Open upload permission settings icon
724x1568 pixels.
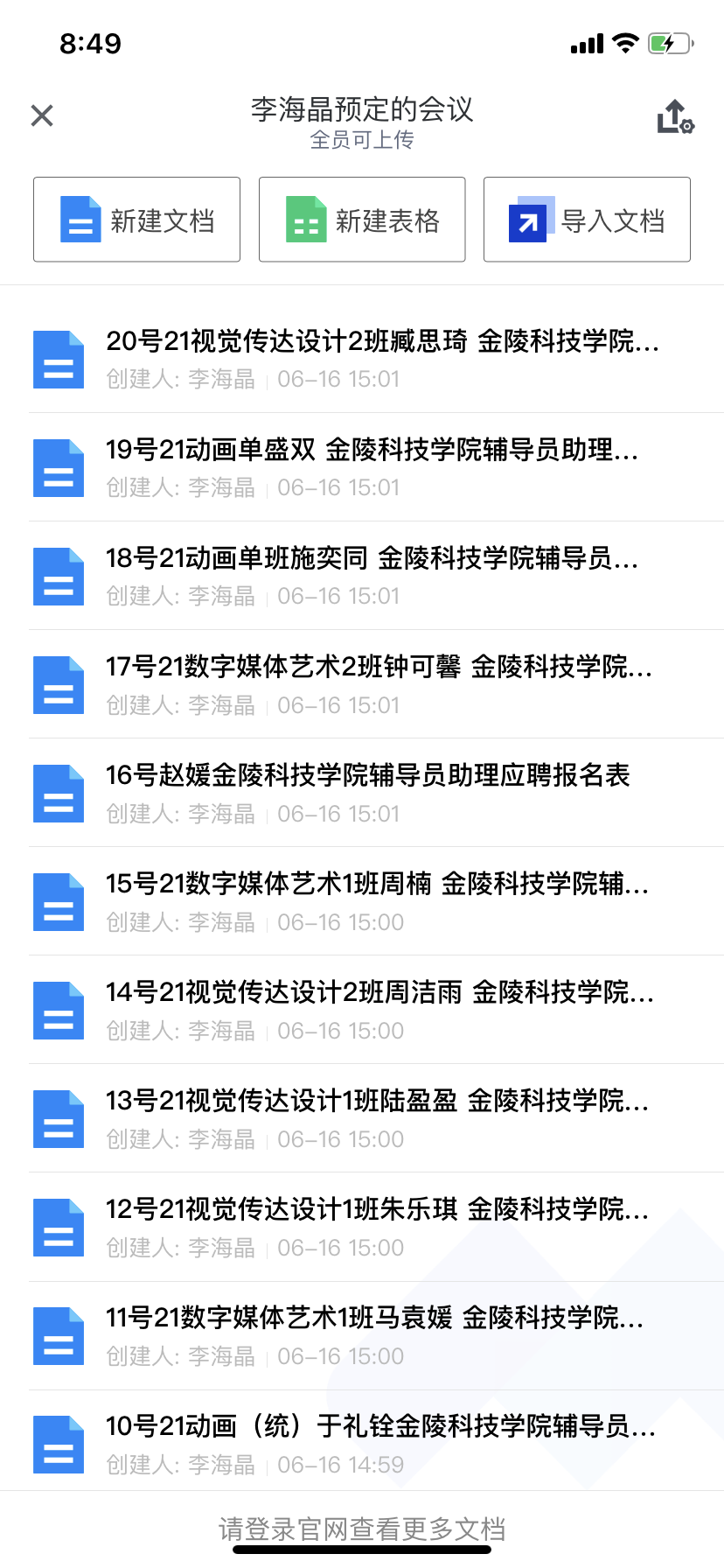point(675,116)
